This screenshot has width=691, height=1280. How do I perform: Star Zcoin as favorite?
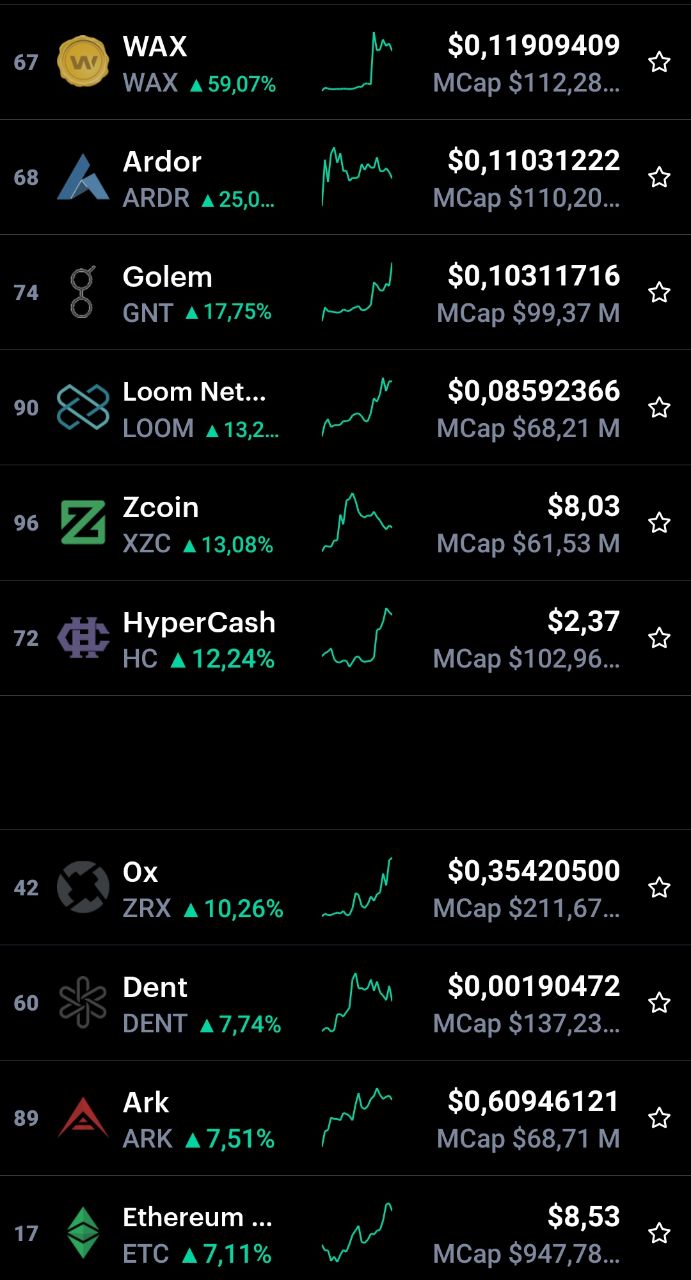click(659, 522)
